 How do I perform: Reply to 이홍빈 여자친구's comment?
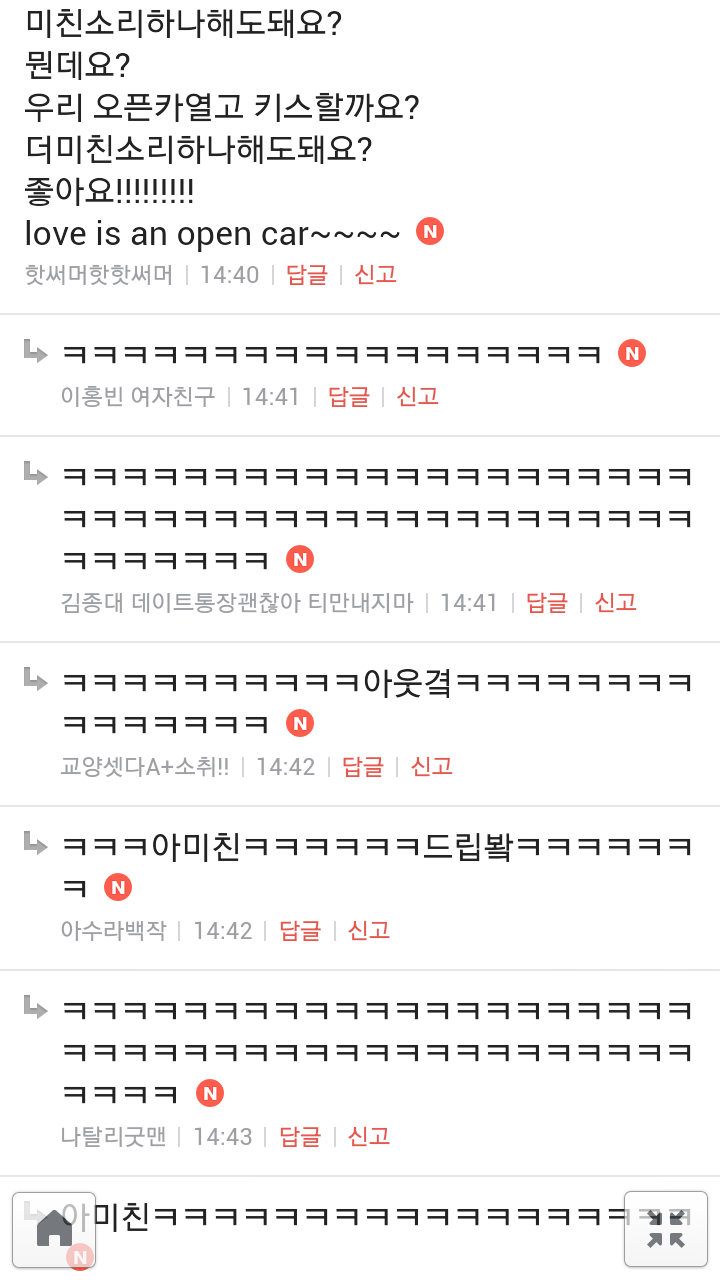(x=349, y=396)
